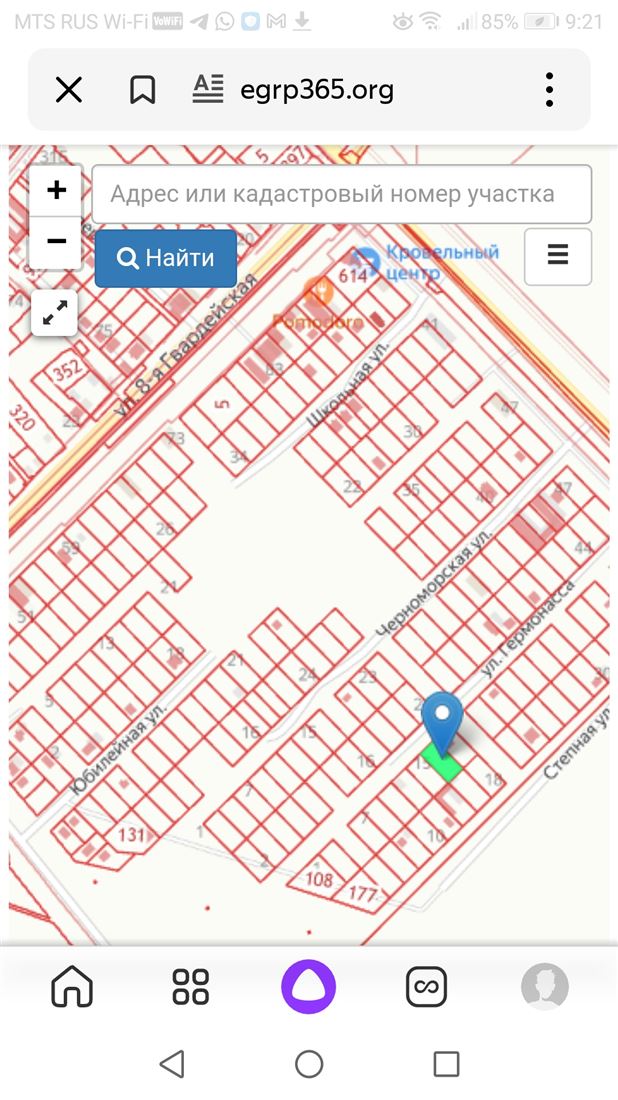This screenshot has width=618, height=1100.
Task: Show recent apps with the square button
Action: tap(446, 1064)
